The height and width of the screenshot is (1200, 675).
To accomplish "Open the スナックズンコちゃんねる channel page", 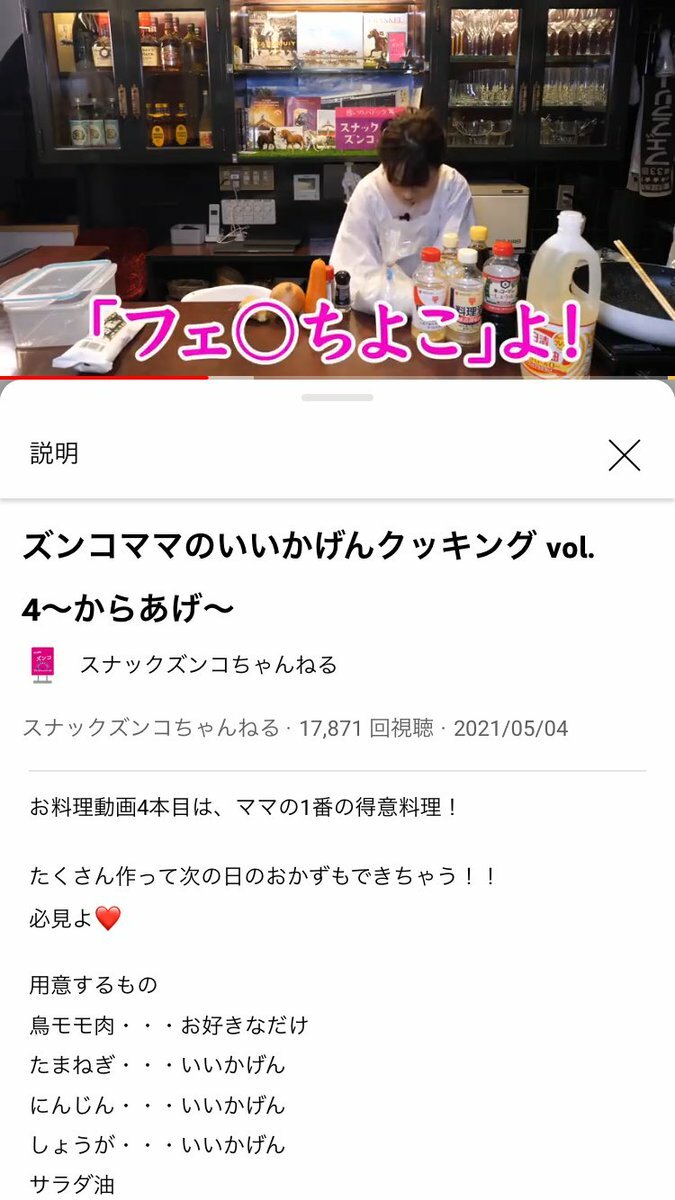I will [x=208, y=665].
